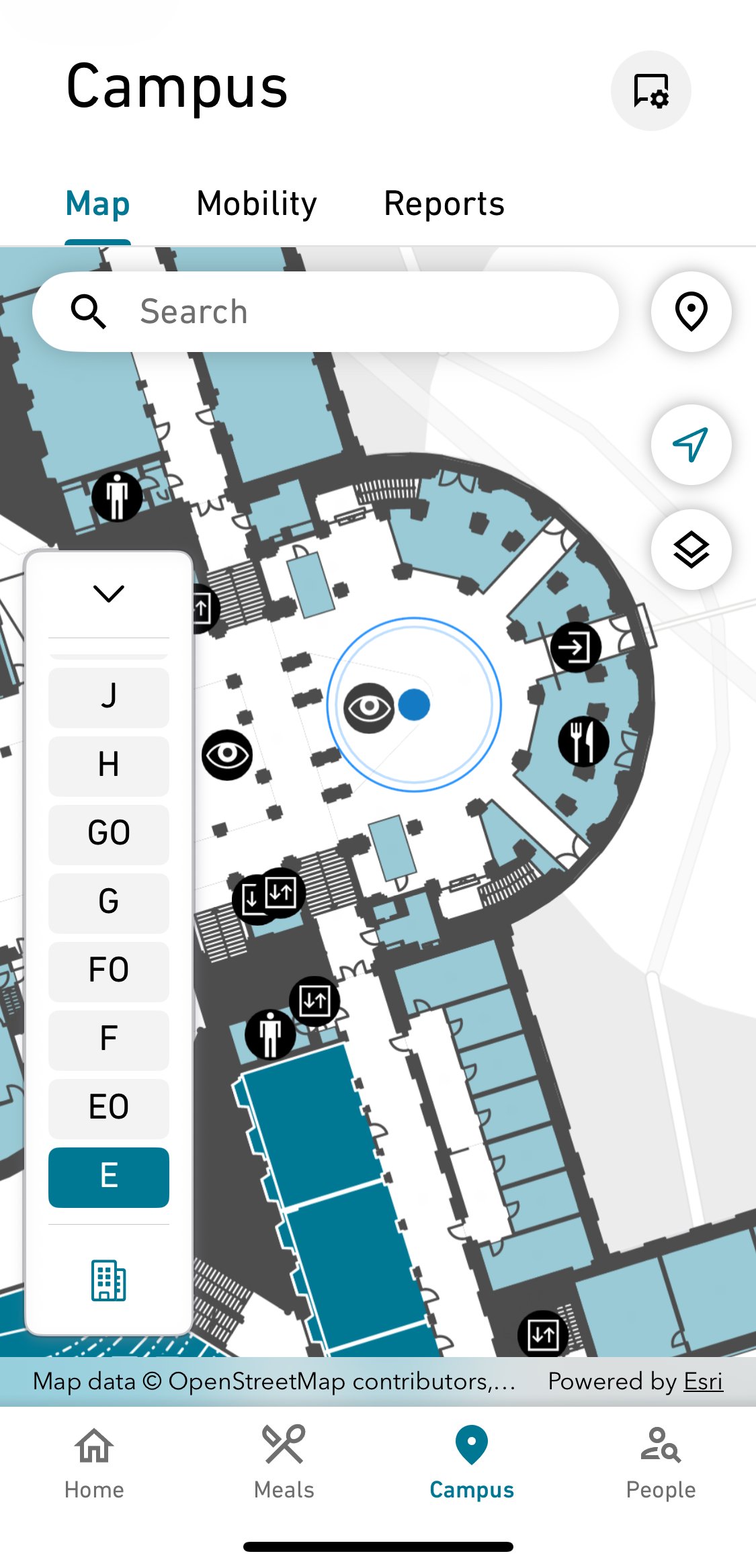Screen dimensions: 756x1568
Task: Select floor G
Action: 108,902
